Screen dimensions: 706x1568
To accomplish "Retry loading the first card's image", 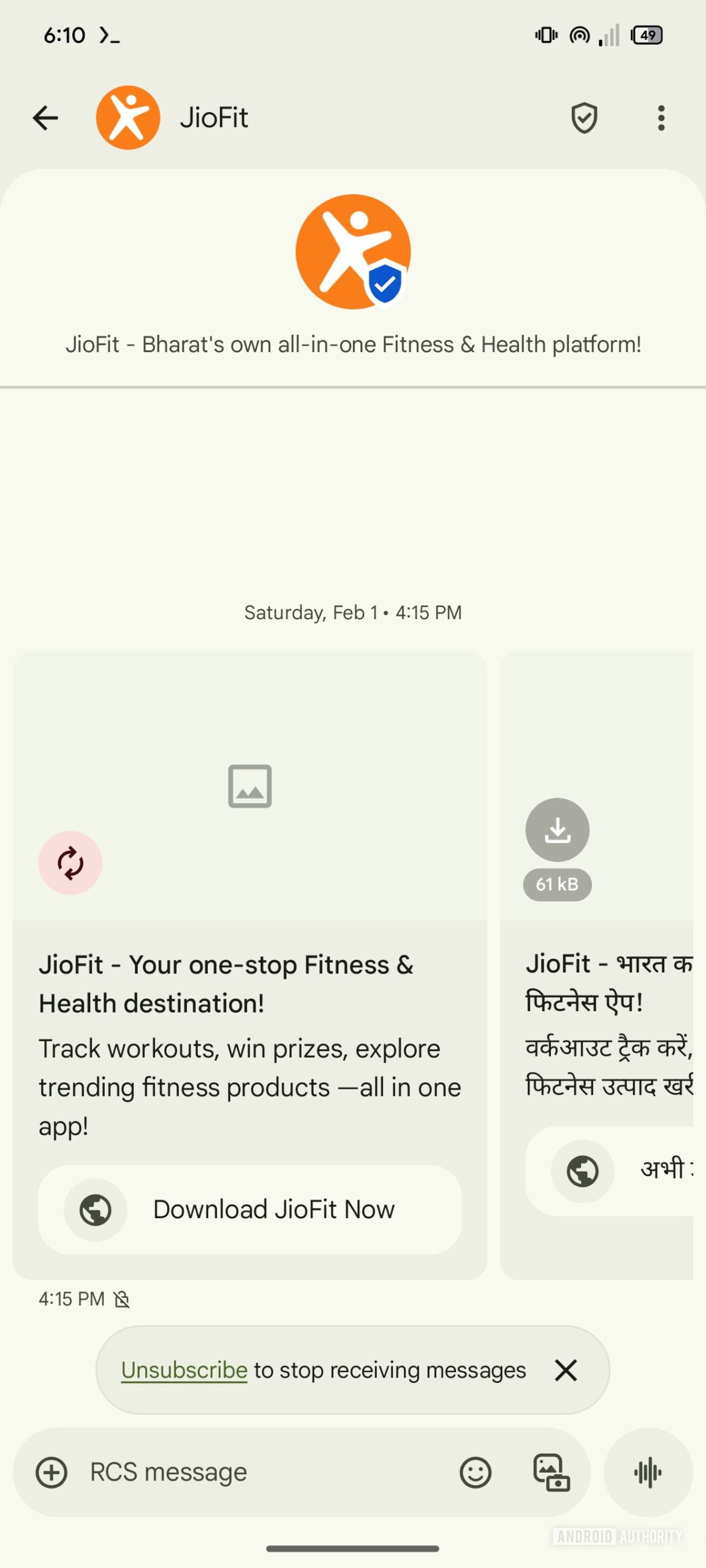I will [x=70, y=862].
